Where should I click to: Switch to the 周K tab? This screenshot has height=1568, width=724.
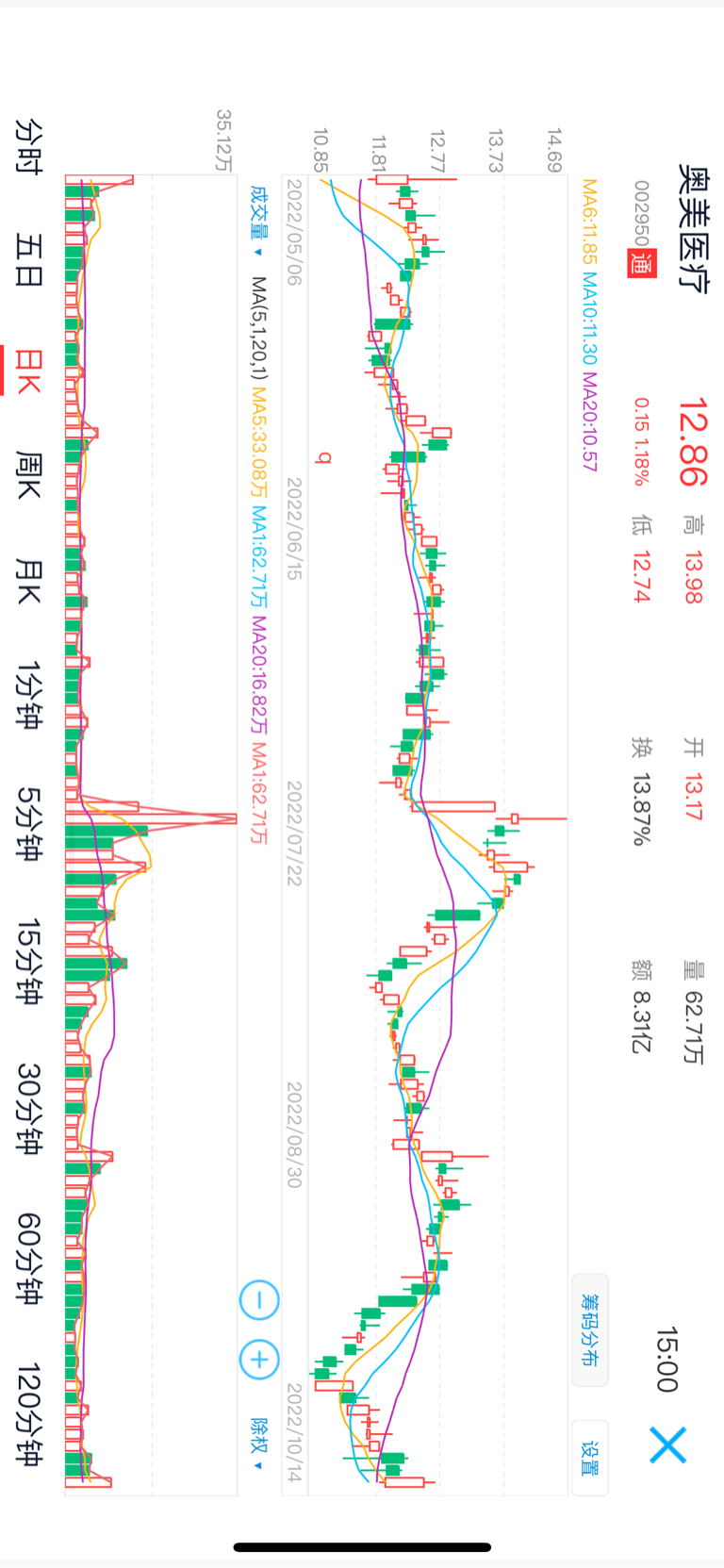pyautogui.click(x=30, y=475)
